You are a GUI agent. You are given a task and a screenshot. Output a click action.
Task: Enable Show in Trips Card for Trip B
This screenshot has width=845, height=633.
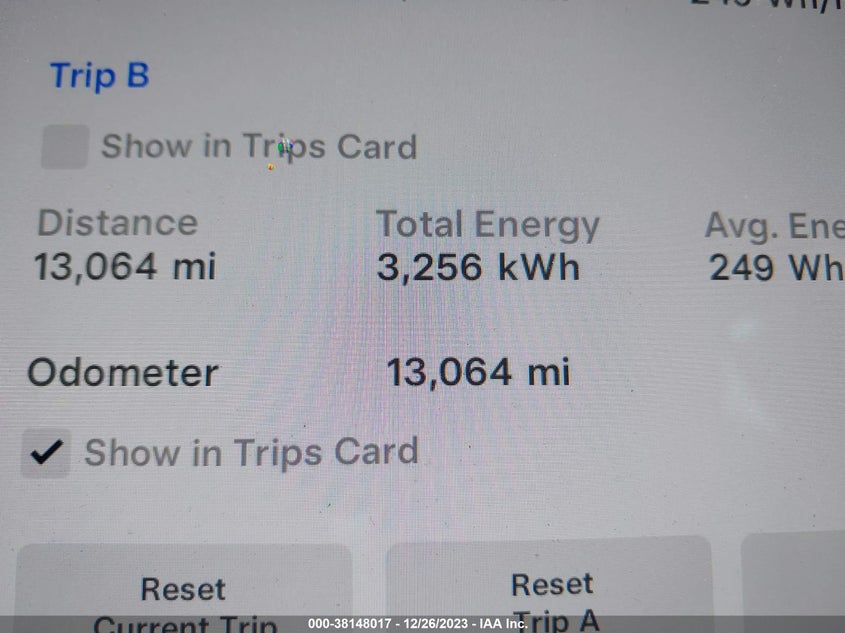64,147
